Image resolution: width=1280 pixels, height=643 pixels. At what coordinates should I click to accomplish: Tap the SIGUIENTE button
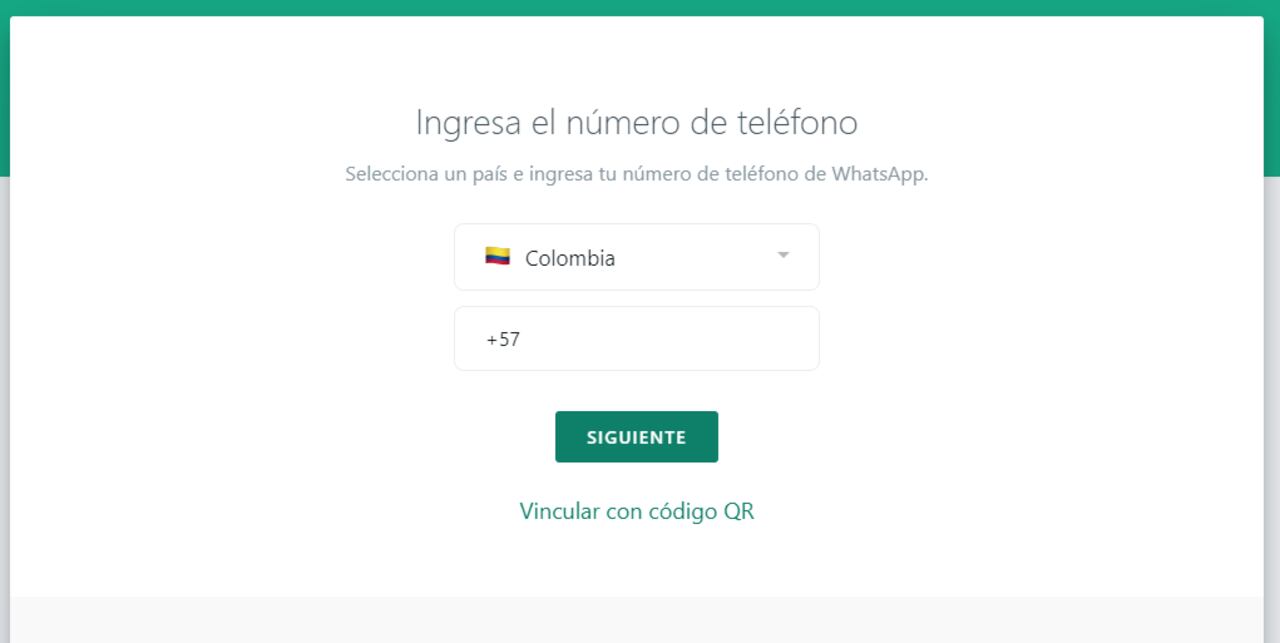click(636, 437)
